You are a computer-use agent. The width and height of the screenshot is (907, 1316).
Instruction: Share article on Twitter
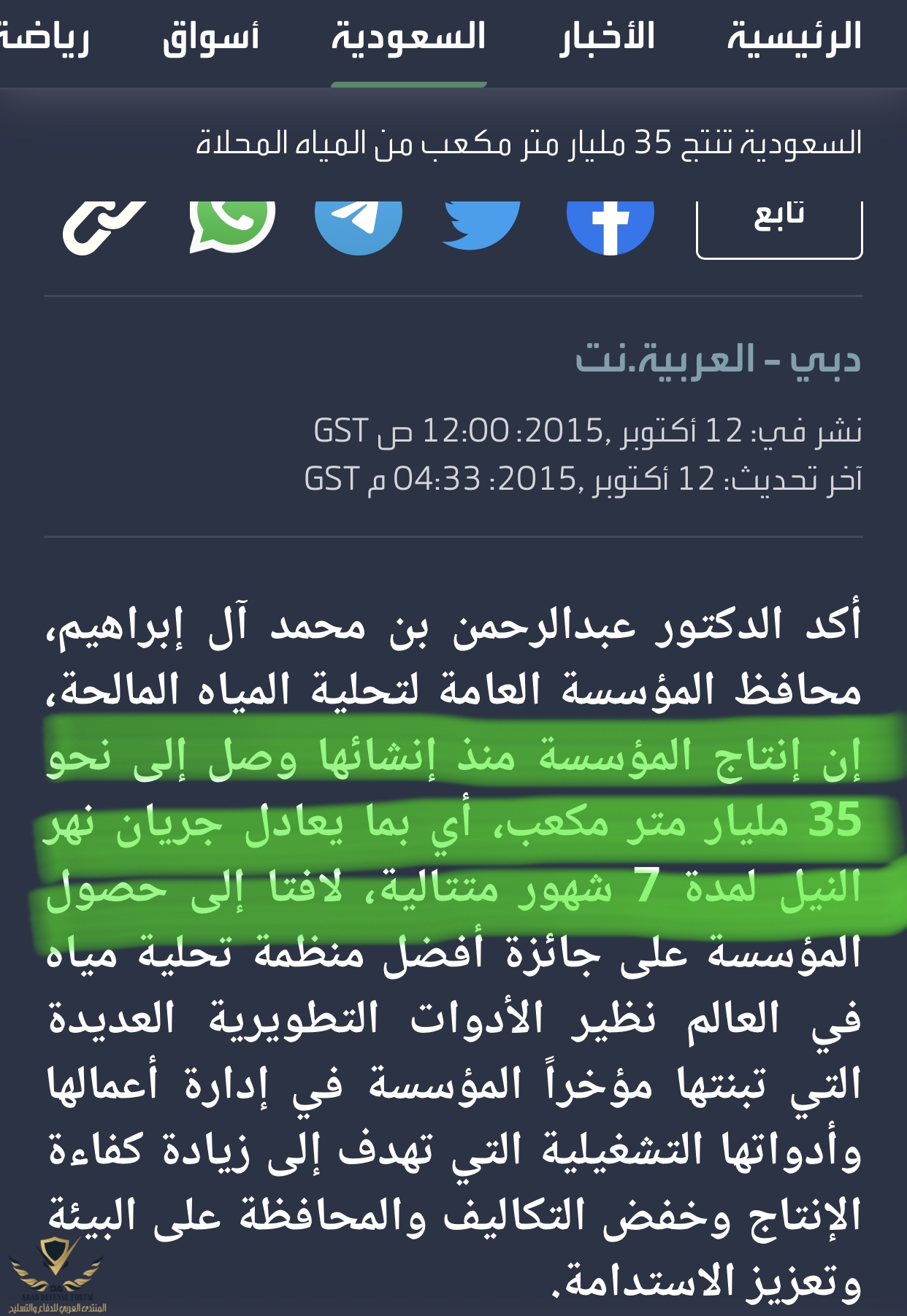point(482,225)
